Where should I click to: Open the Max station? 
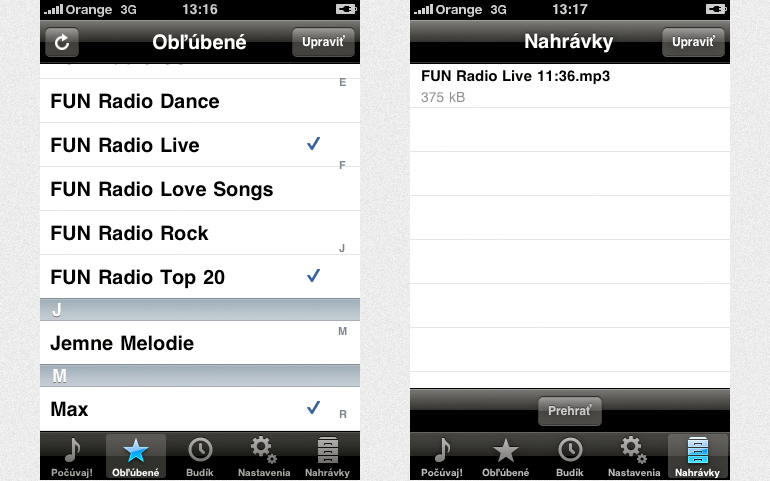point(70,409)
